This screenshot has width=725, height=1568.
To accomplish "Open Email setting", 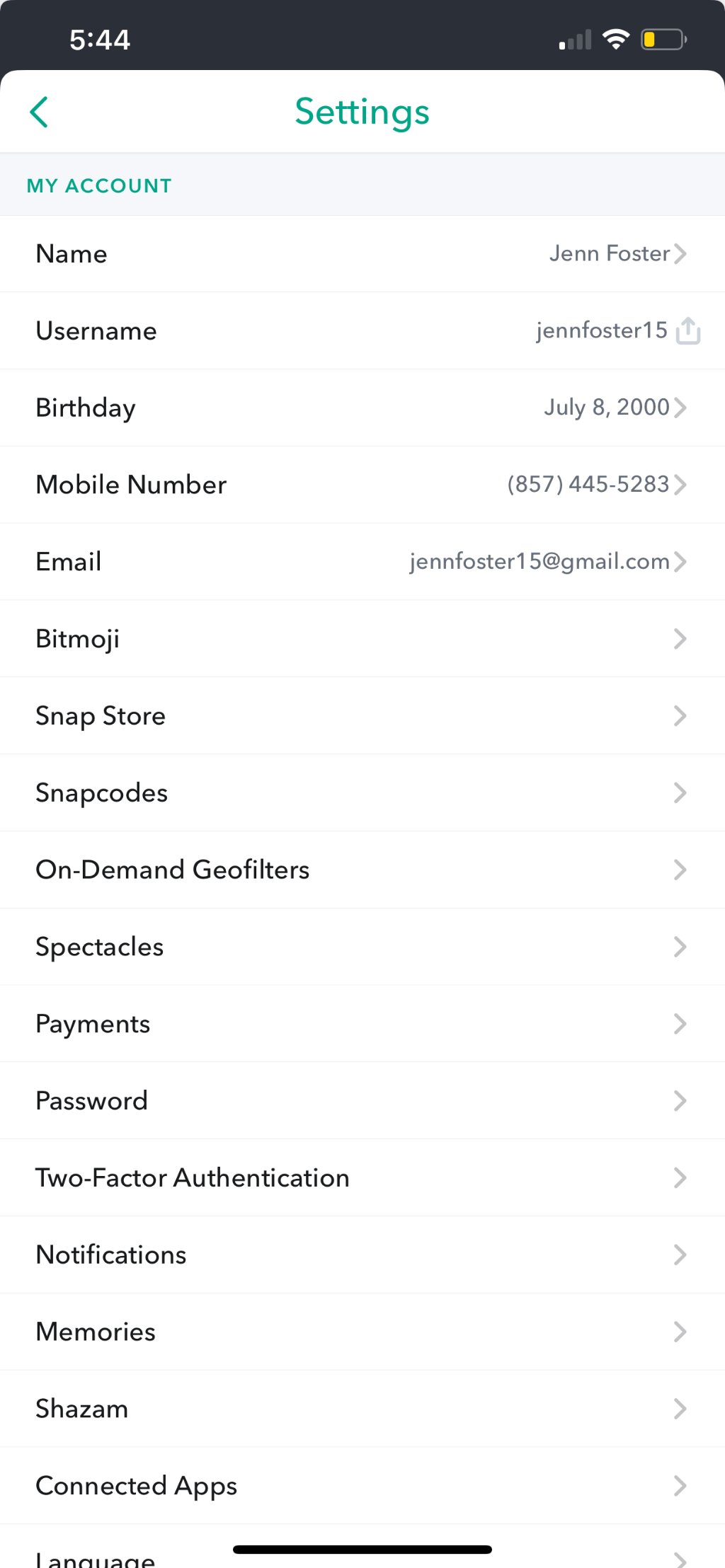I will pos(362,562).
